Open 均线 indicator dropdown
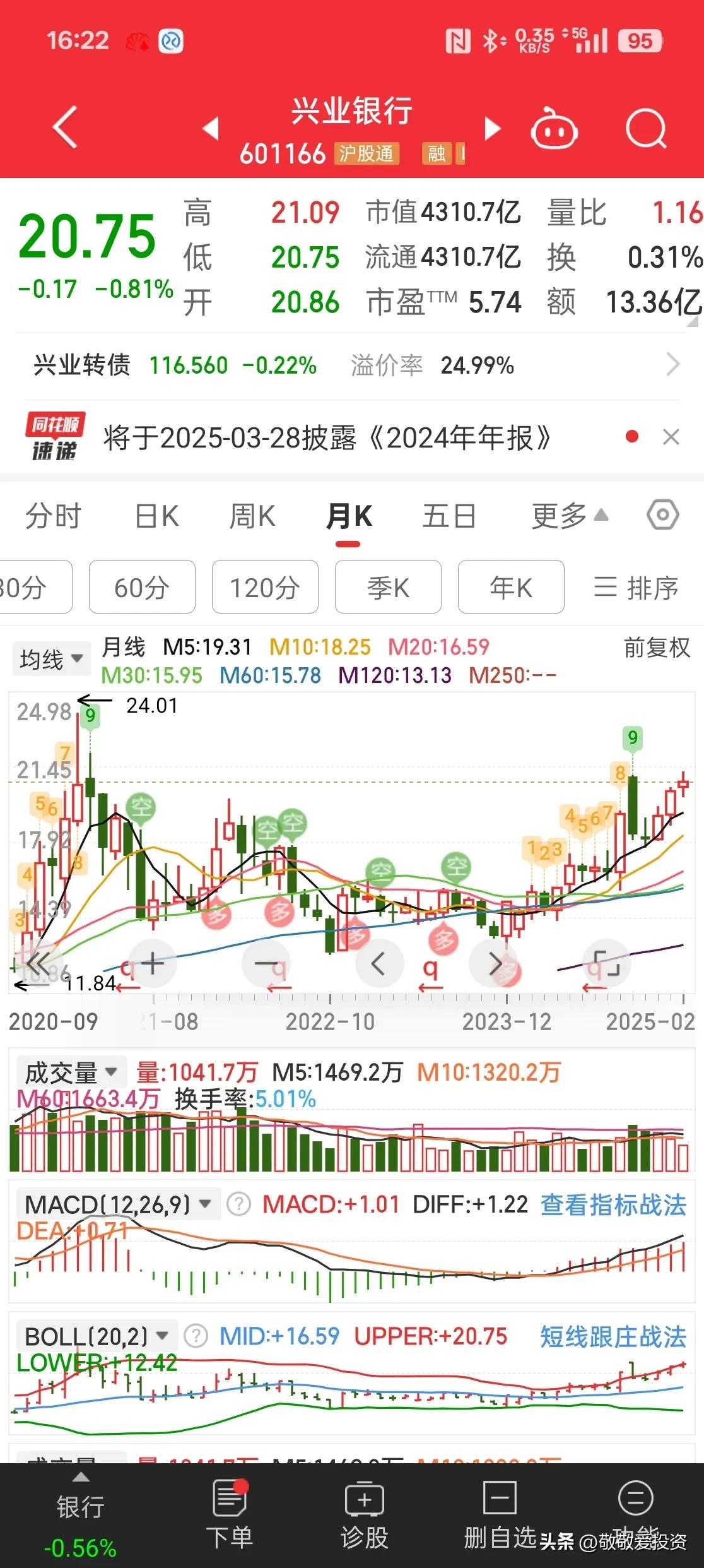Viewport: 704px width, 1568px height. click(51, 660)
